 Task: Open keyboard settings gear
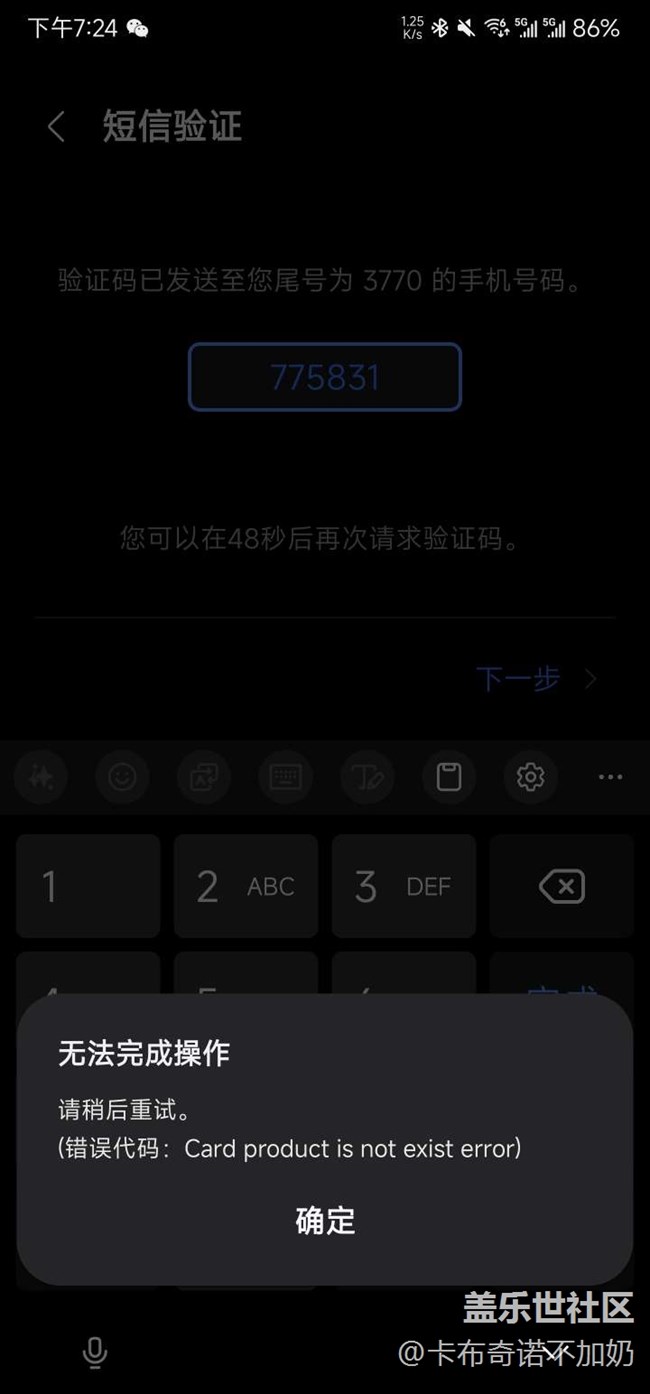pos(530,777)
